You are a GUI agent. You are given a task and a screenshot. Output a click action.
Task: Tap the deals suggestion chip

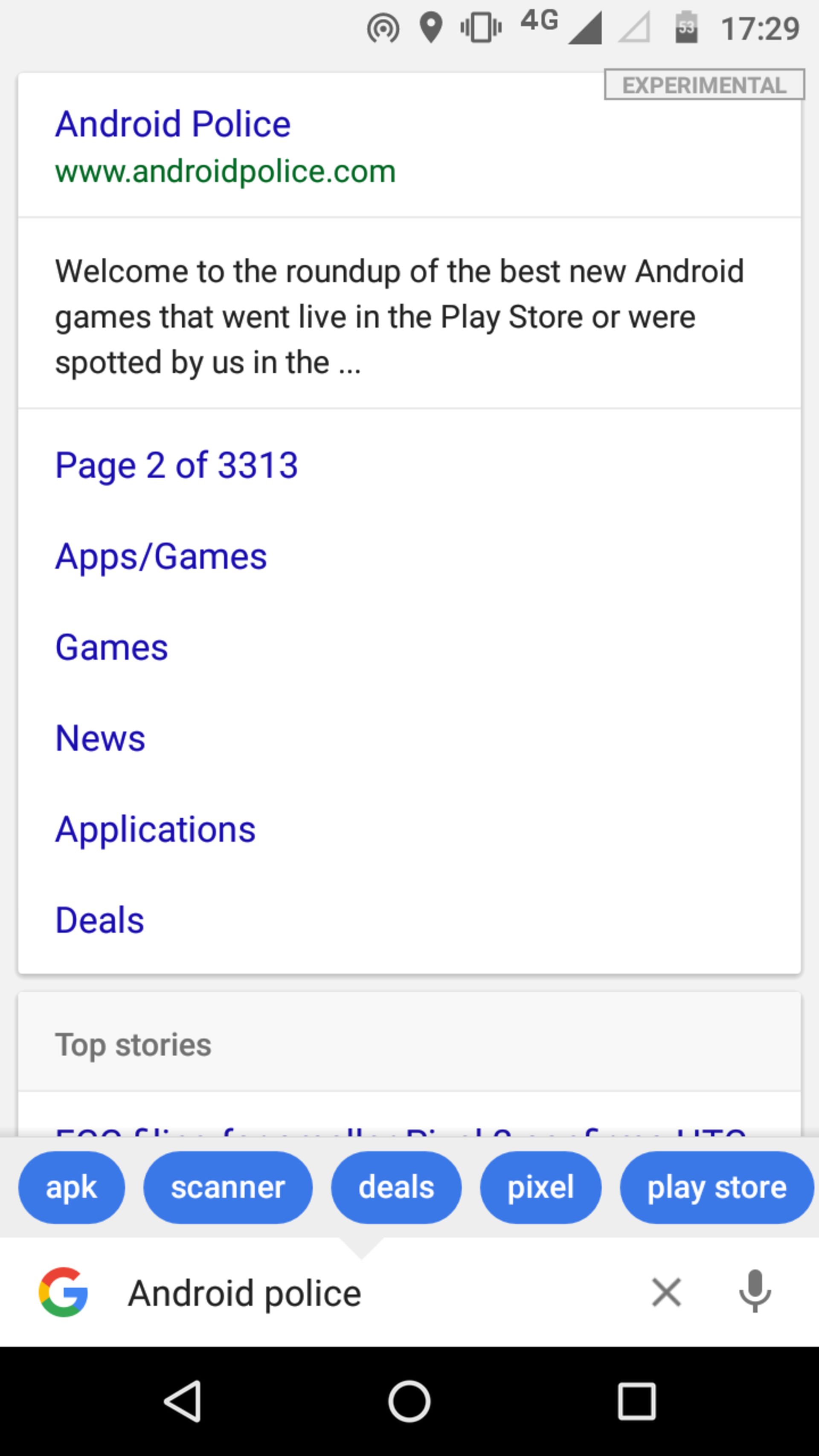[396, 1188]
